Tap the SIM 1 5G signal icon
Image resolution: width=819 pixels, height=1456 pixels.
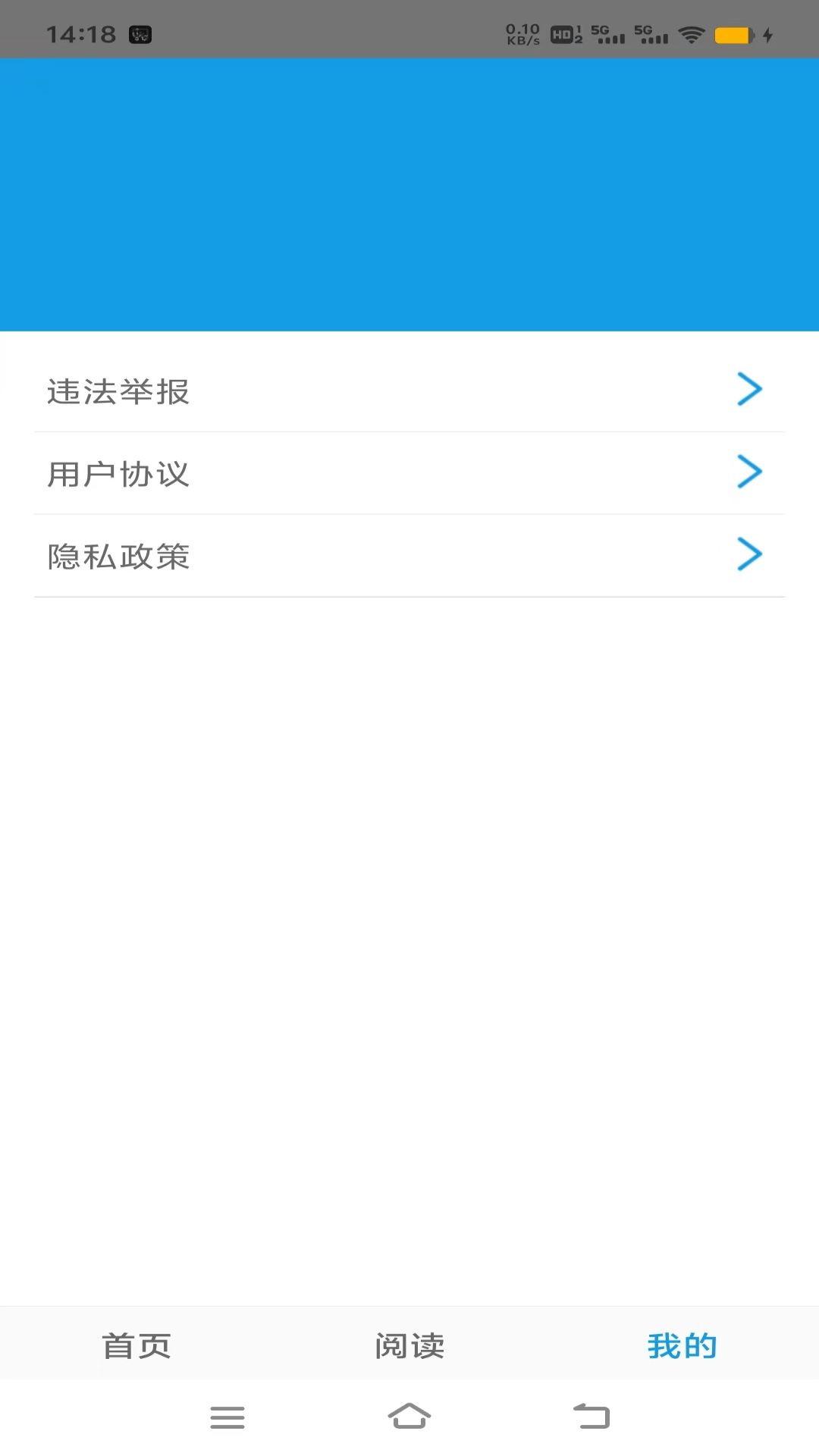click(609, 35)
